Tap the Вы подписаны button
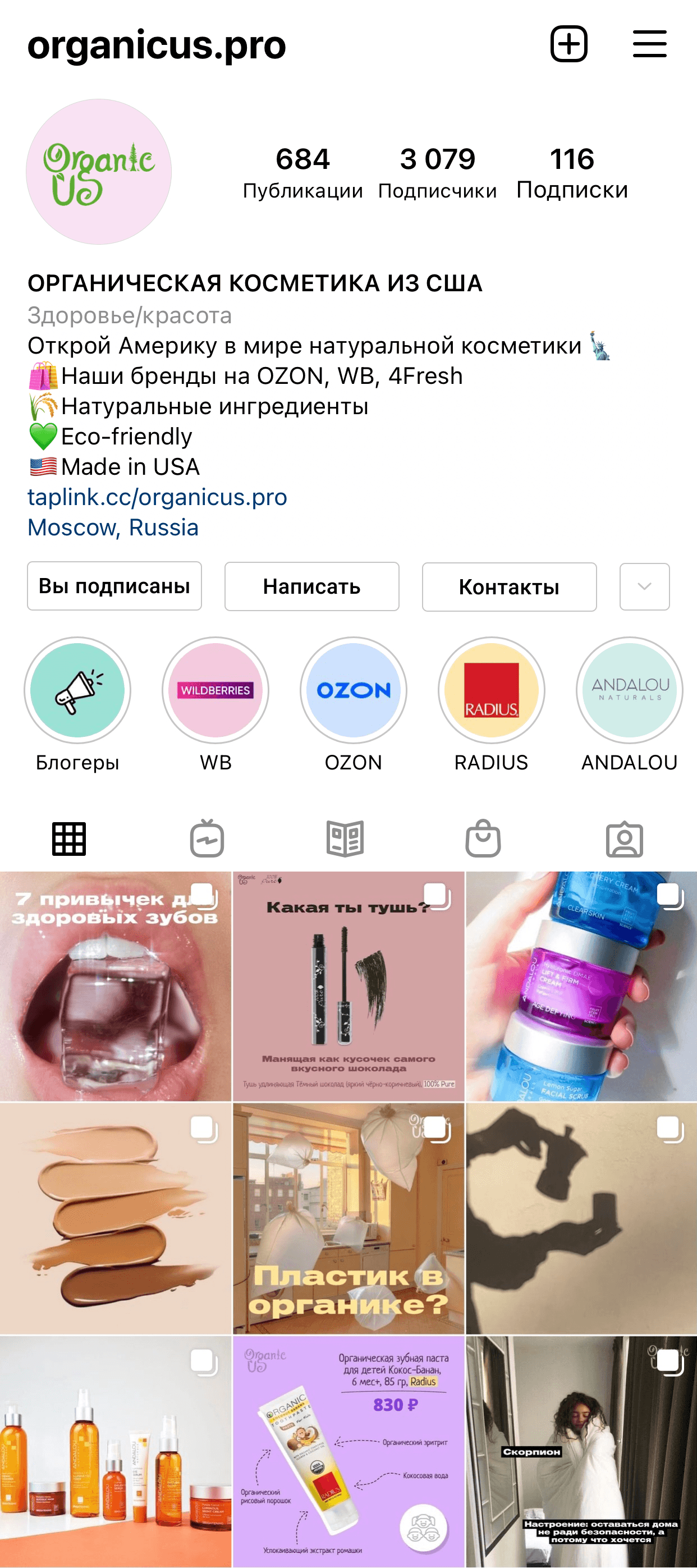 point(114,586)
